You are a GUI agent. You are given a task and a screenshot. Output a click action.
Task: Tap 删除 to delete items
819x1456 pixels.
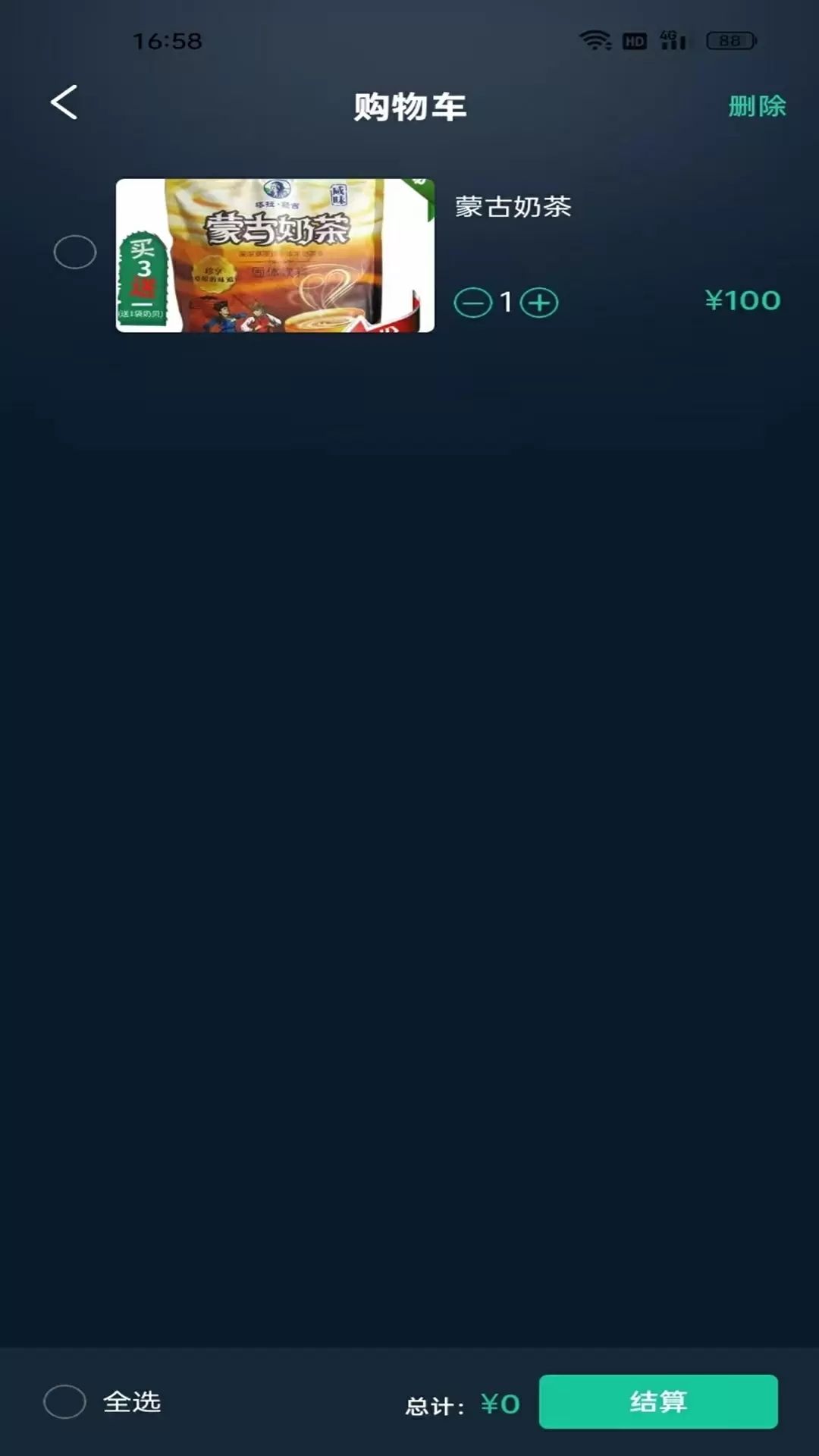(757, 106)
